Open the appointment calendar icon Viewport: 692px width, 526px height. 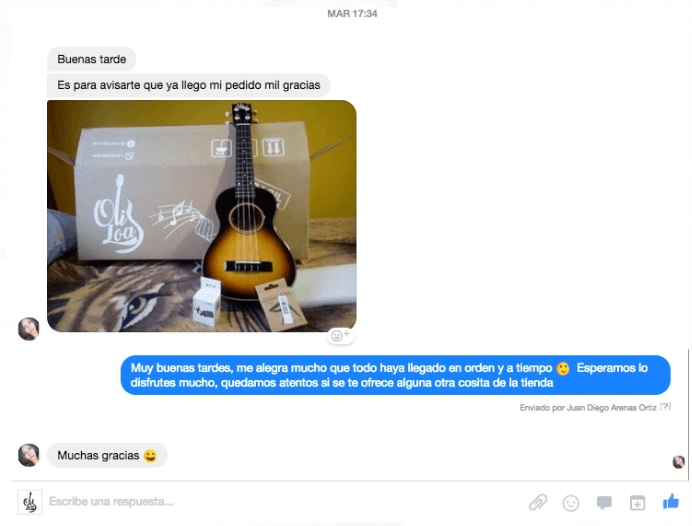pyautogui.click(x=637, y=502)
